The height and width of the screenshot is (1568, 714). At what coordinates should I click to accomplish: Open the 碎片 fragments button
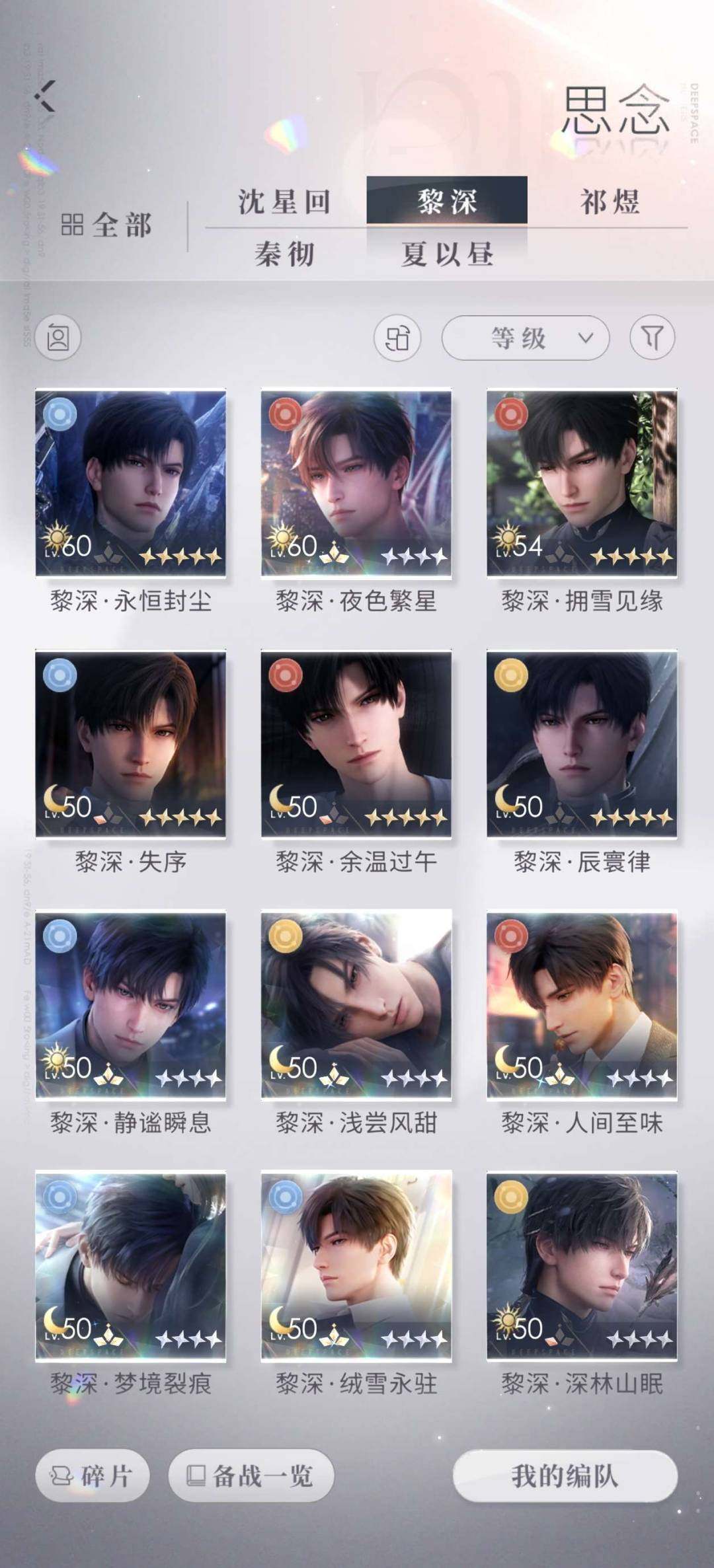pyautogui.click(x=93, y=1475)
